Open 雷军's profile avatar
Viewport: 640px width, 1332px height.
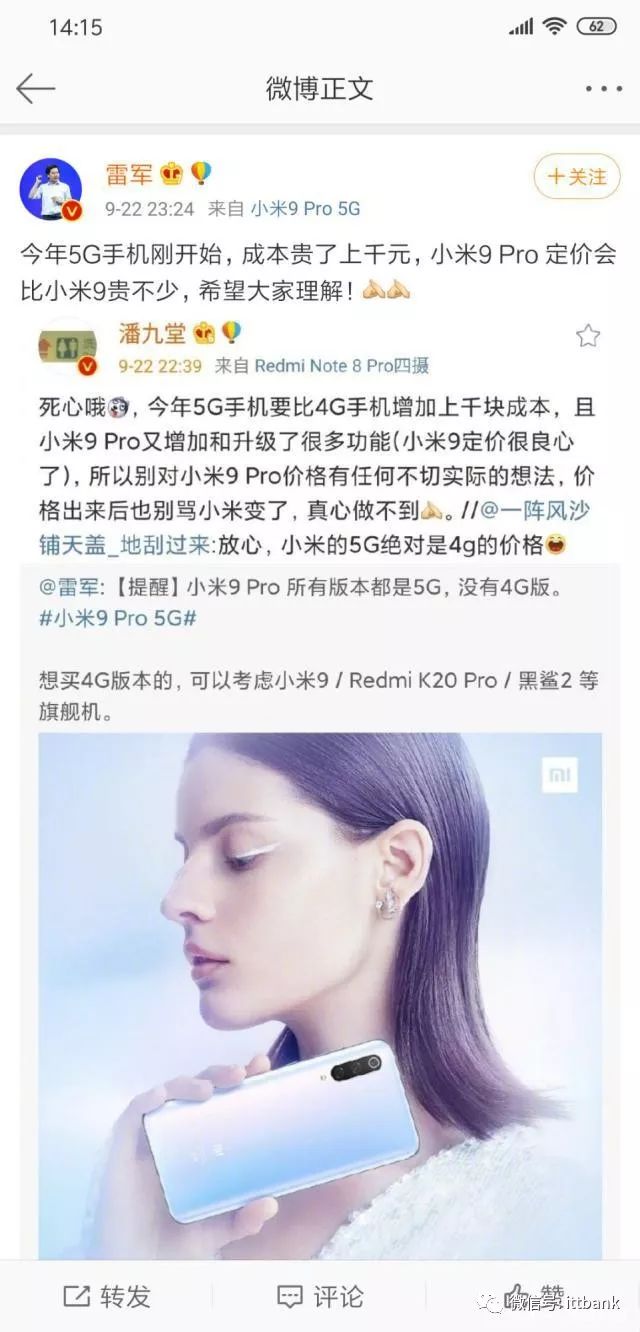coord(51,189)
